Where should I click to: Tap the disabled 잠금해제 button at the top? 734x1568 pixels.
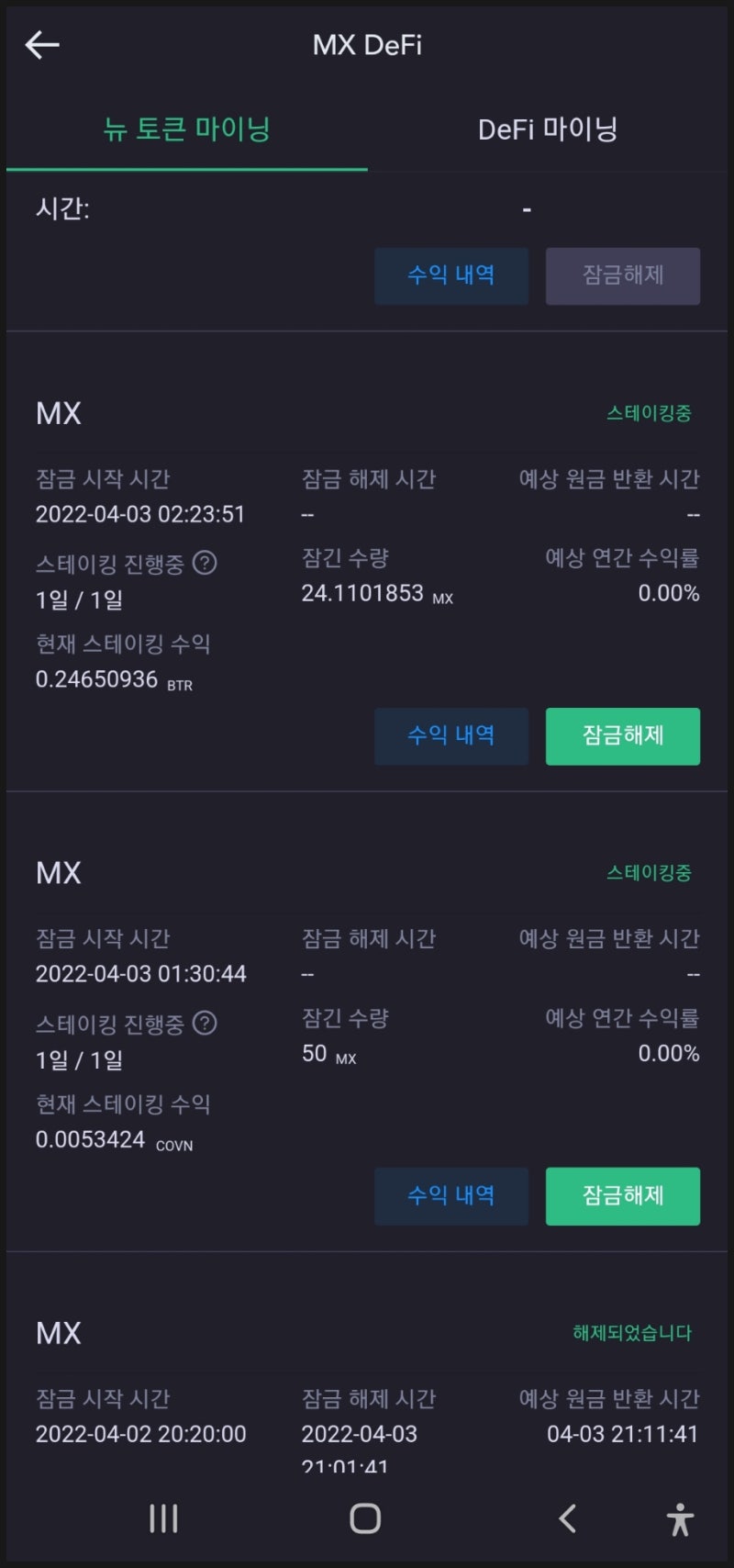623,275
